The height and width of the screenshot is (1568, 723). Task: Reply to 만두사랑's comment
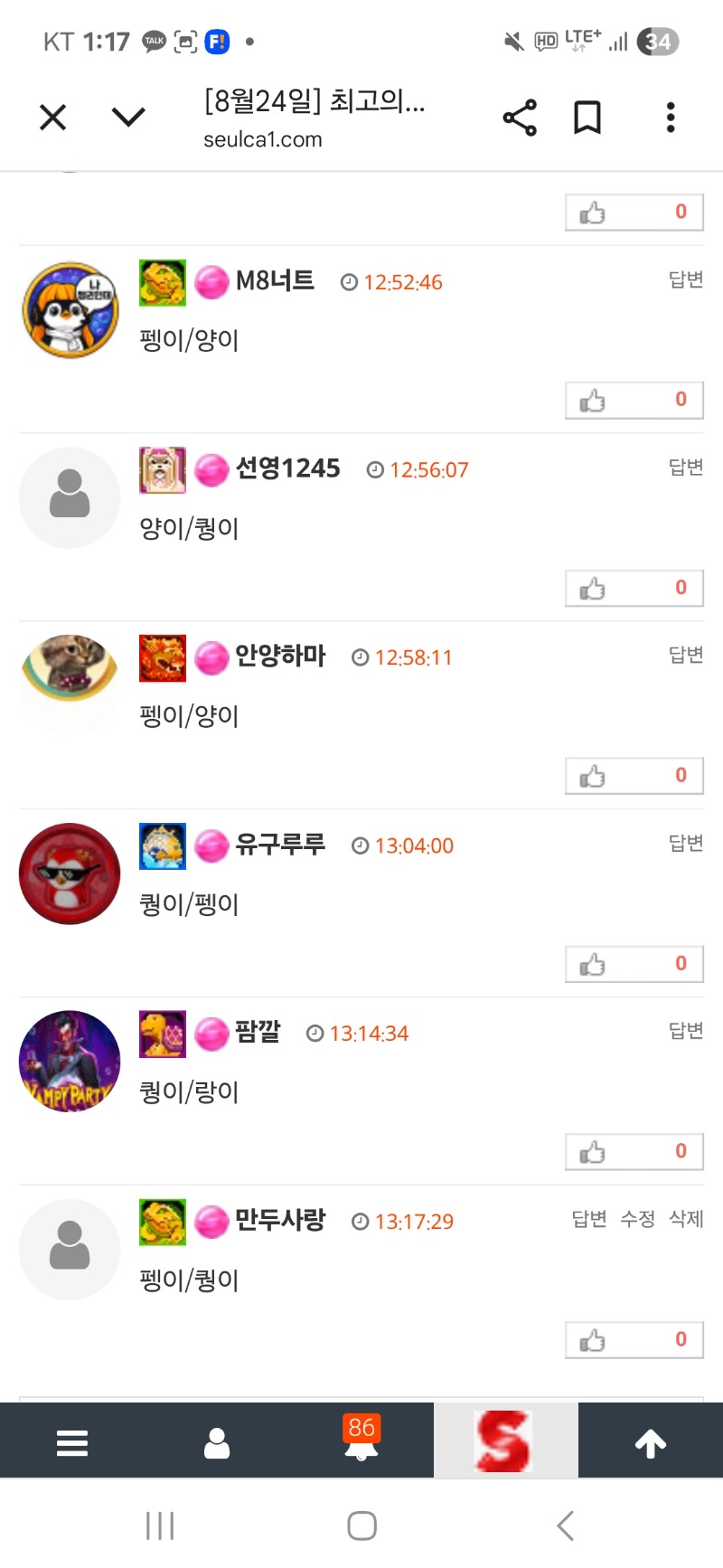click(x=589, y=1219)
